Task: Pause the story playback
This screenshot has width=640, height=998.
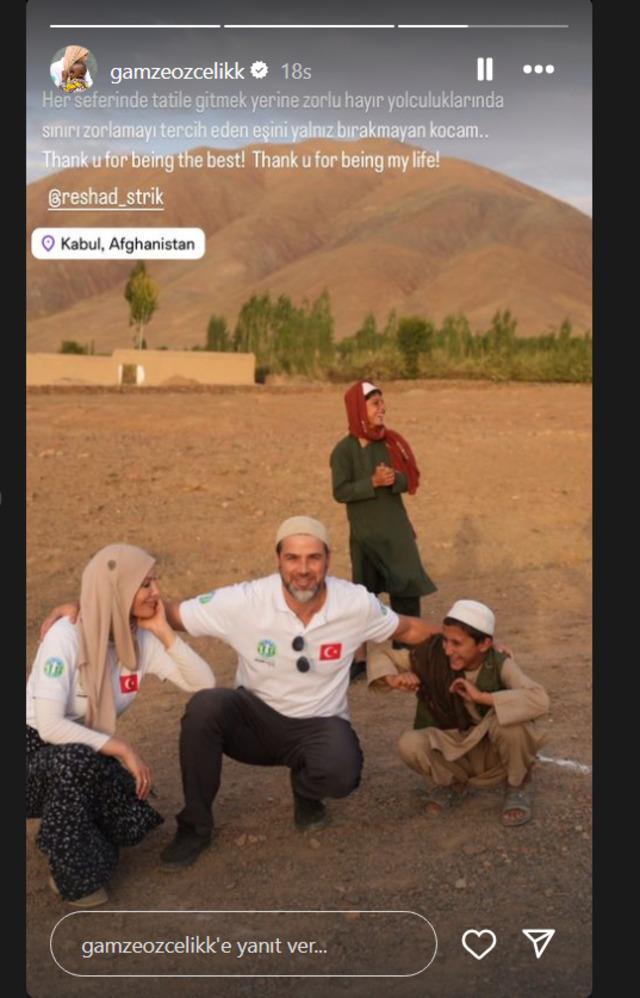Action: click(x=484, y=69)
